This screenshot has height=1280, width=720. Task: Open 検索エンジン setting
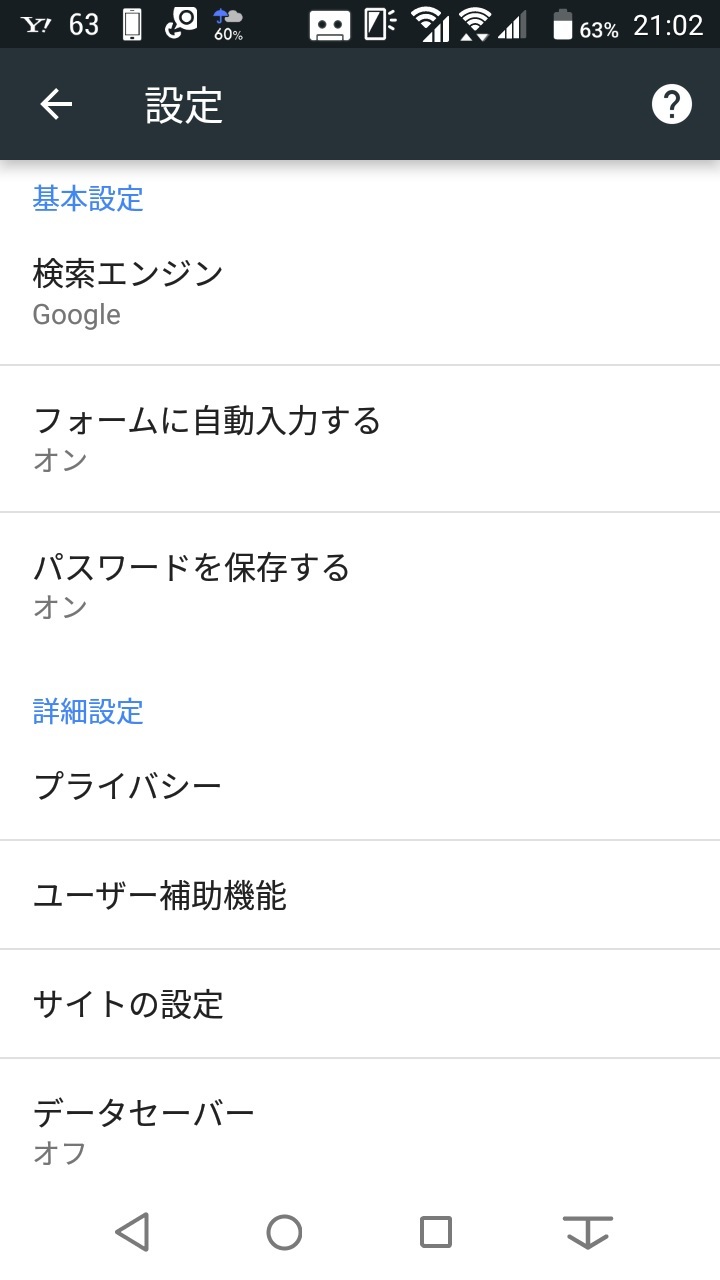tap(360, 292)
